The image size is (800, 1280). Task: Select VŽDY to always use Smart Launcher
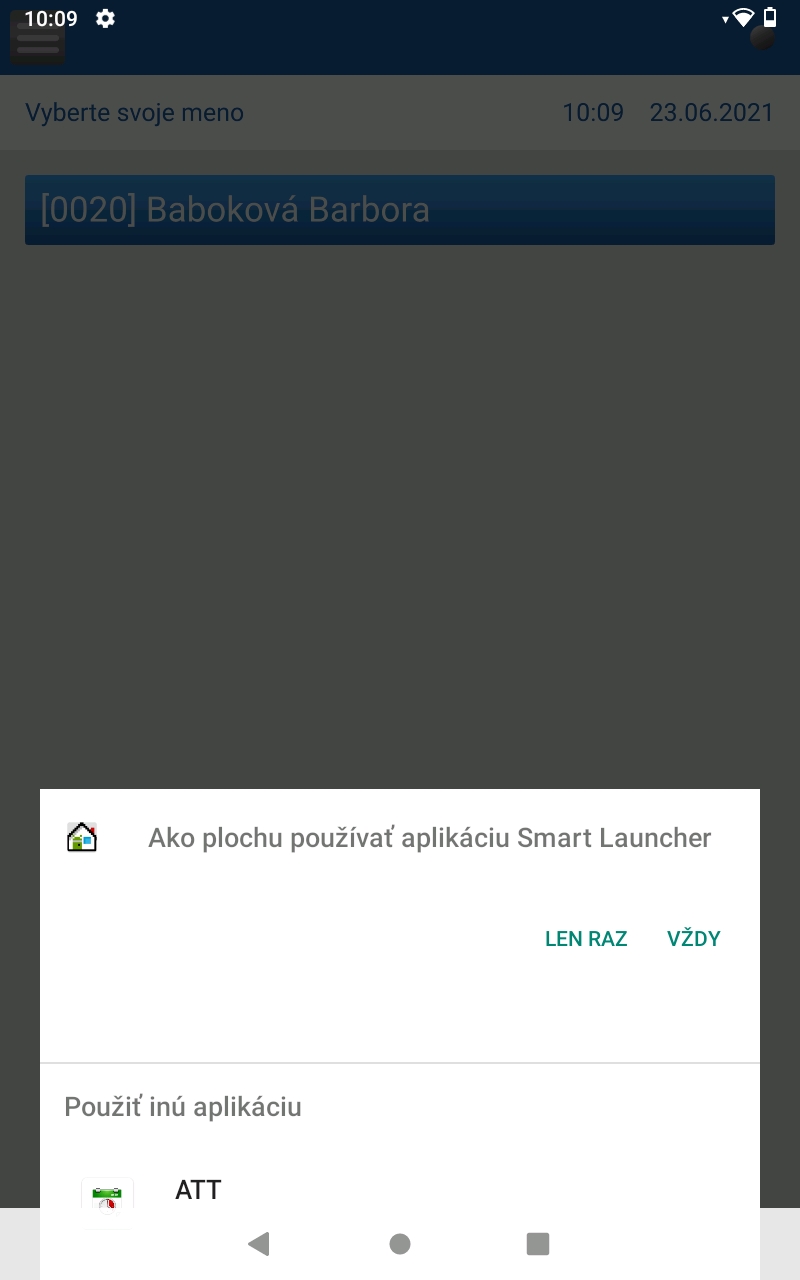coord(693,939)
